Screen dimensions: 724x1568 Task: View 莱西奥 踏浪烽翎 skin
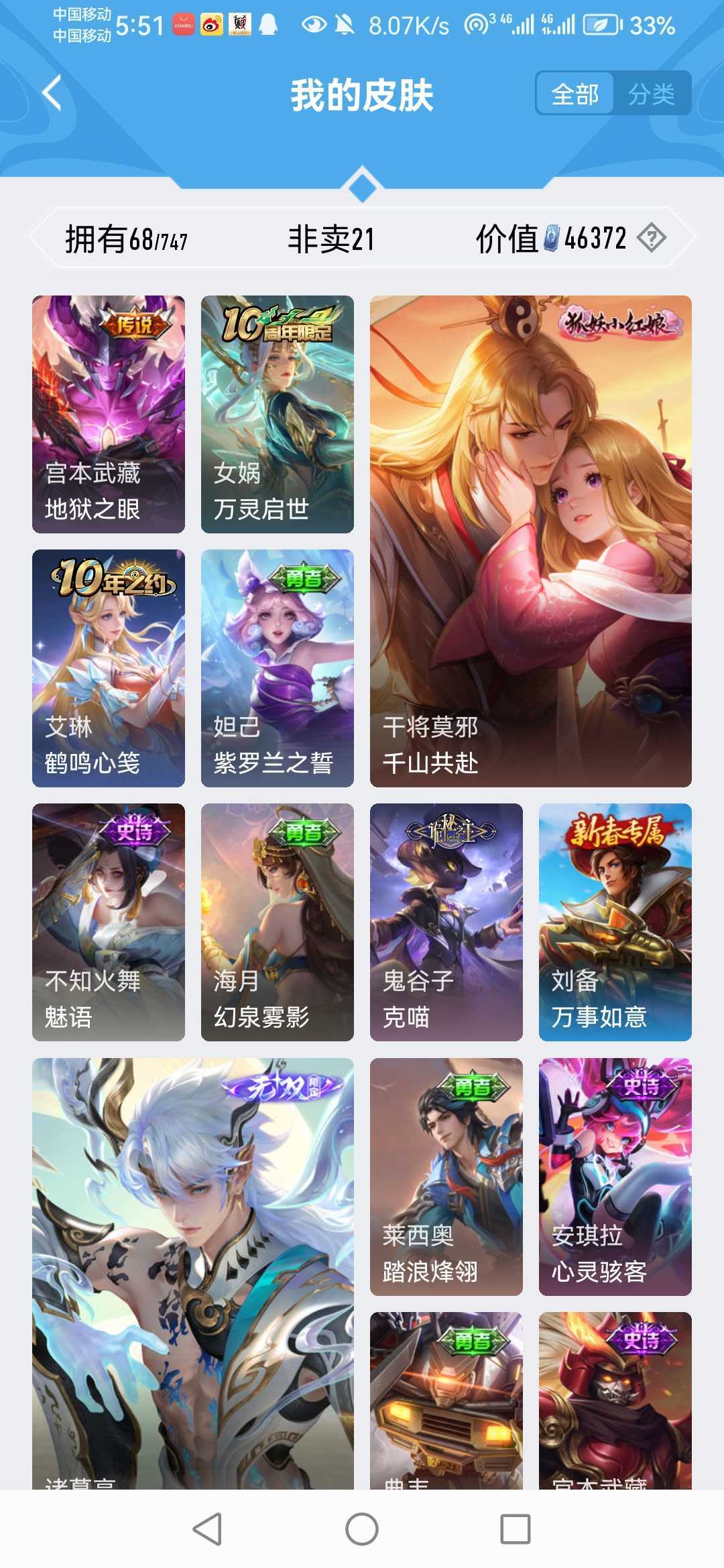tap(446, 1176)
